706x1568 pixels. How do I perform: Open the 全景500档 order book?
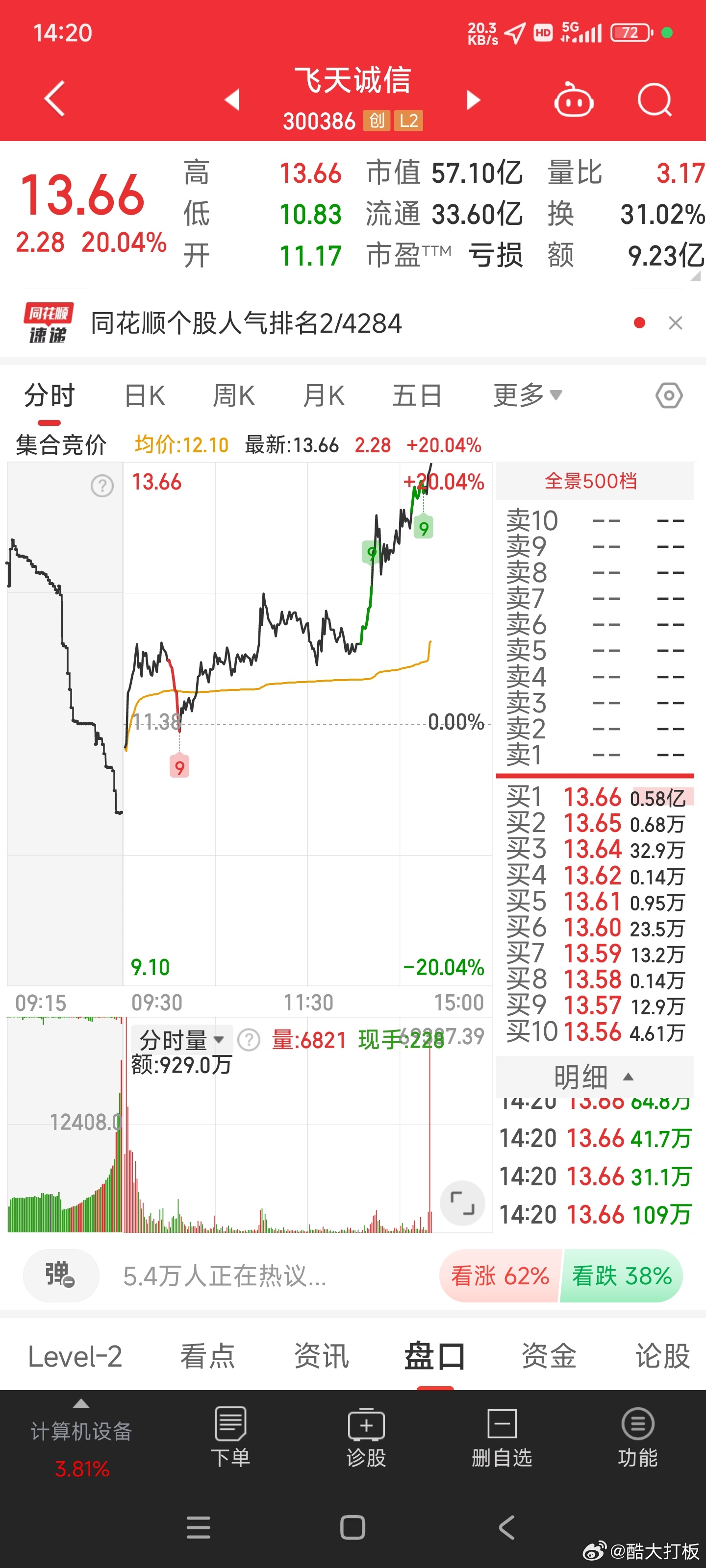(591, 482)
